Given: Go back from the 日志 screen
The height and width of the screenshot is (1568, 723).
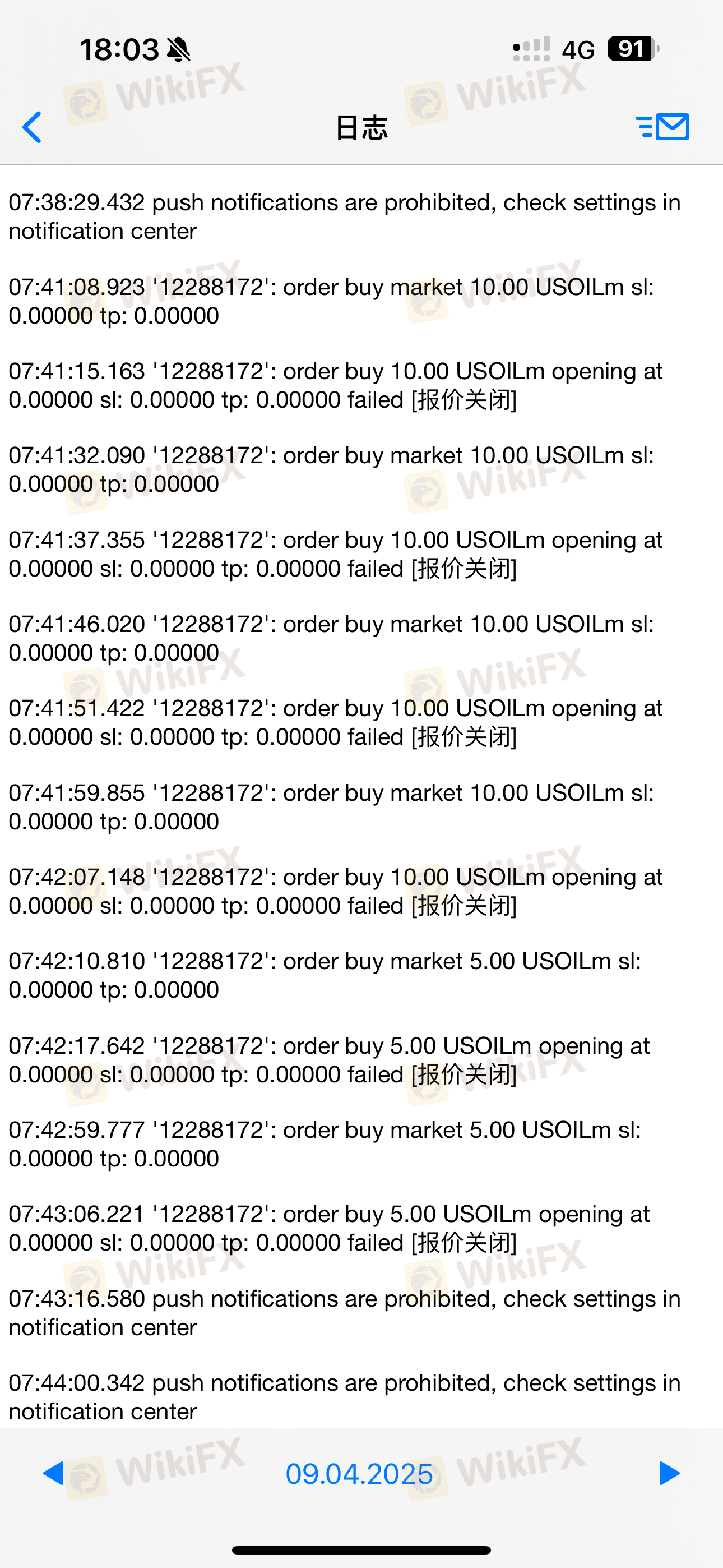Looking at the screenshot, I should point(31,127).
